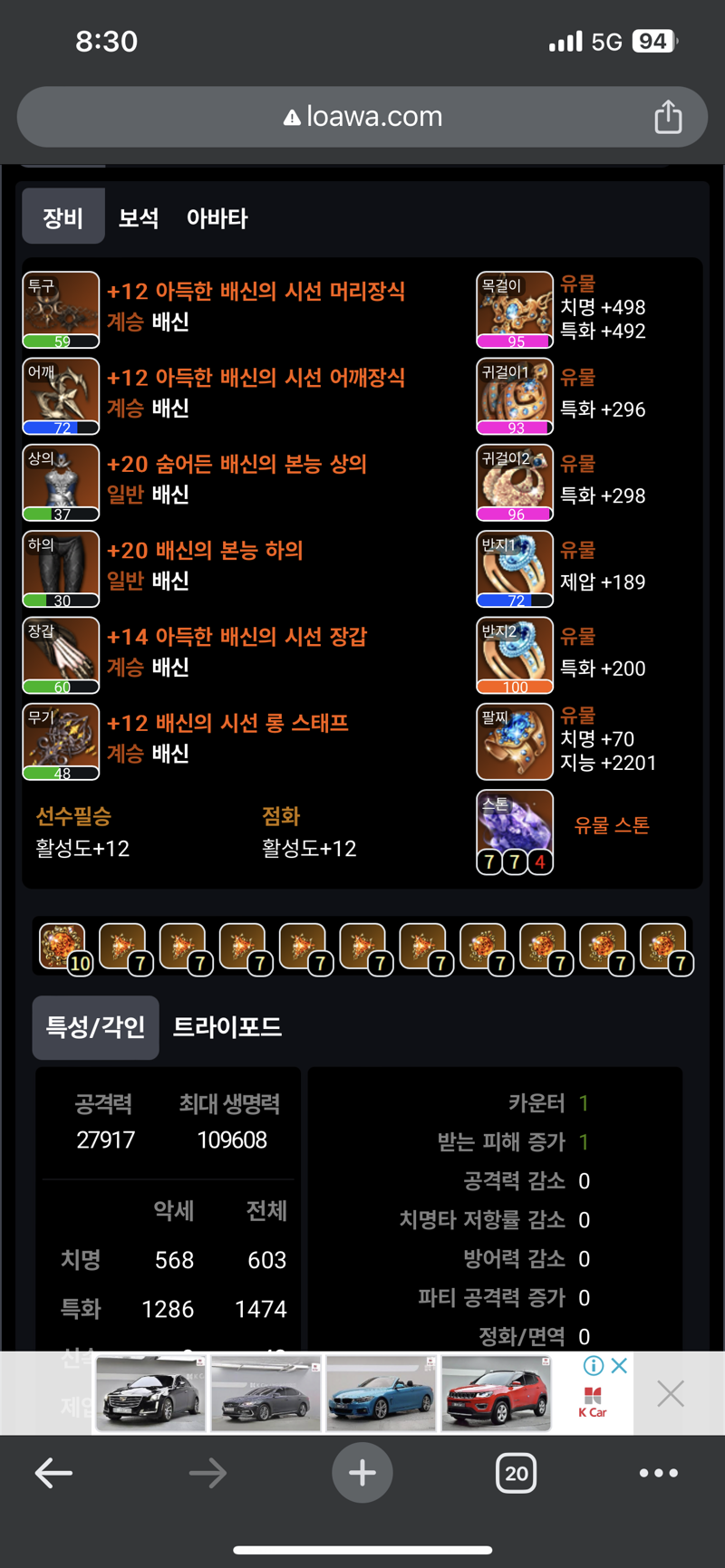Image resolution: width=725 pixels, height=1568 pixels.
Task: Tap the level 10 gem icon
Action: 63,947
